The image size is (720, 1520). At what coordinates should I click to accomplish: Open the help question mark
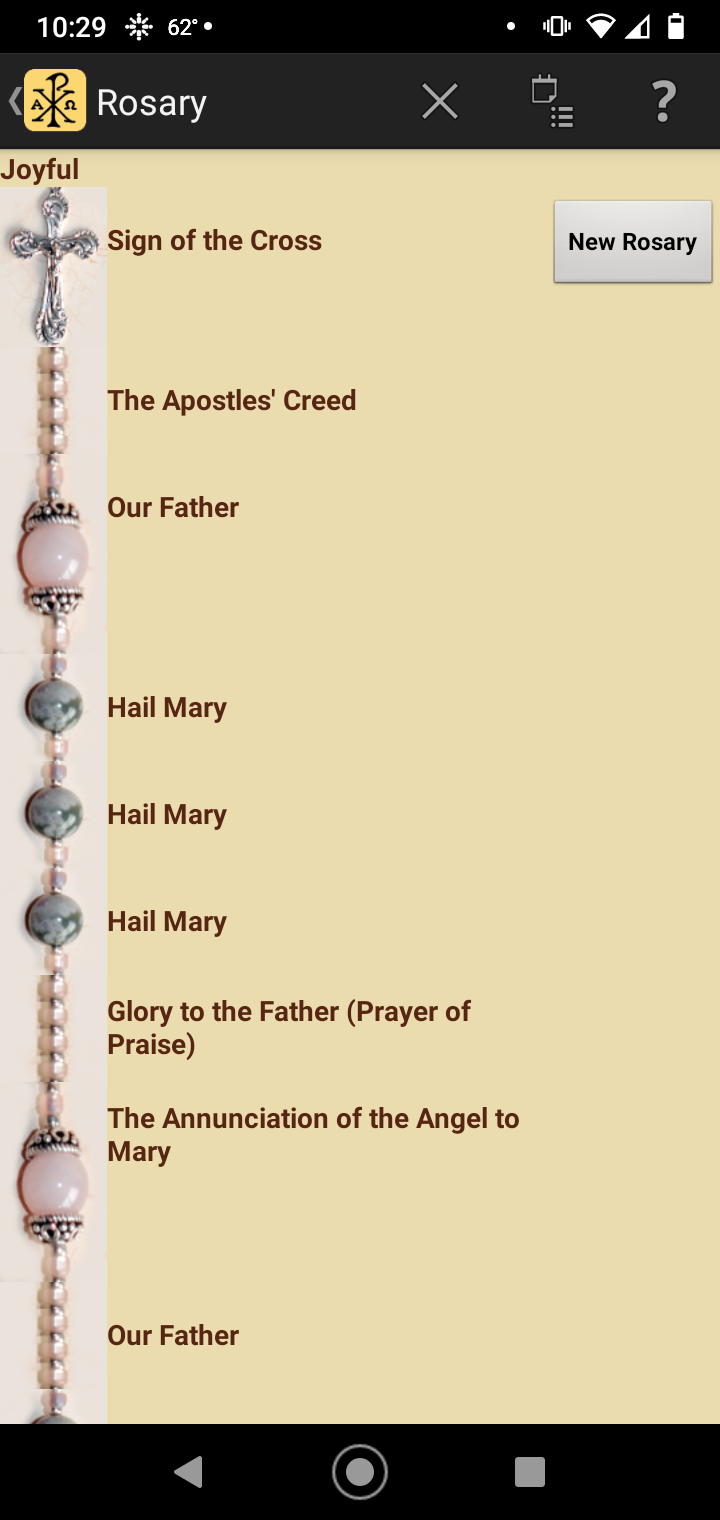tap(663, 101)
